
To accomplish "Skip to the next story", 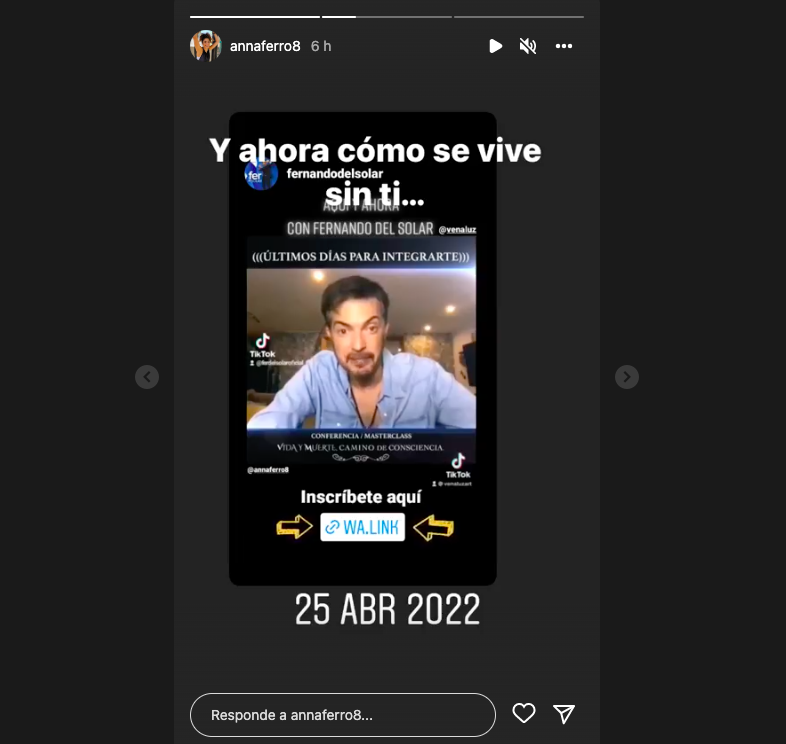I will click(x=626, y=377).
